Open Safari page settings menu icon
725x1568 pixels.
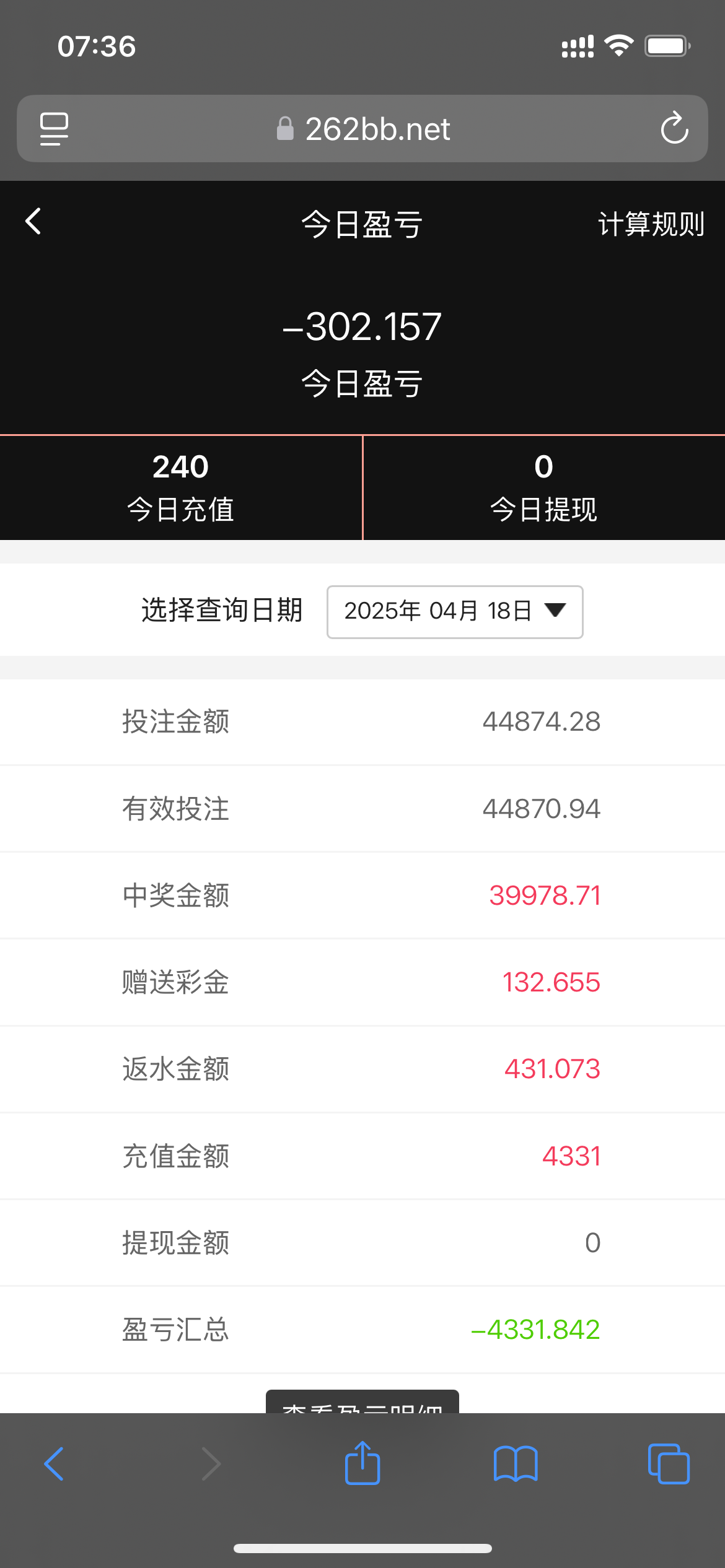(55, 129)
